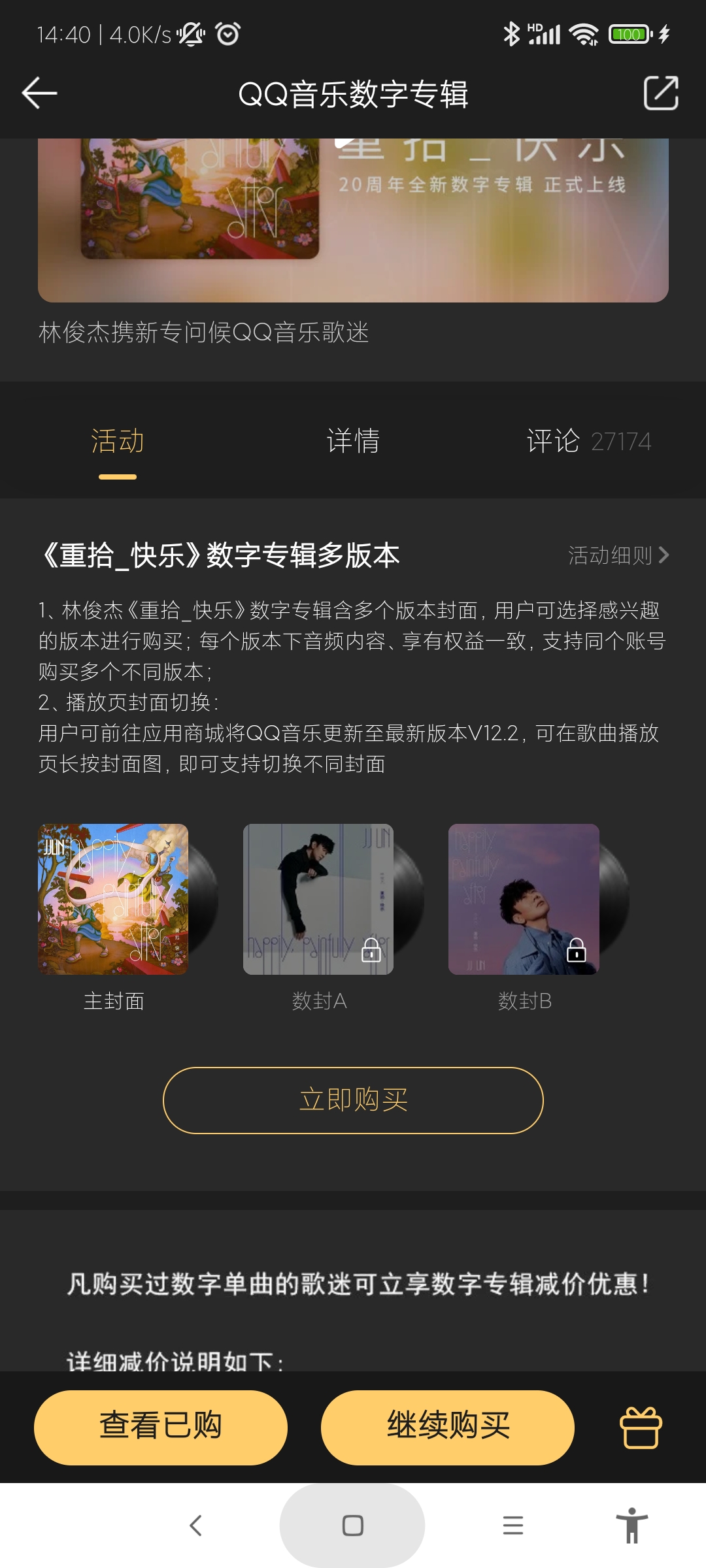View purchased albums via 查看已购
706x1568 pixels.
161,1428
